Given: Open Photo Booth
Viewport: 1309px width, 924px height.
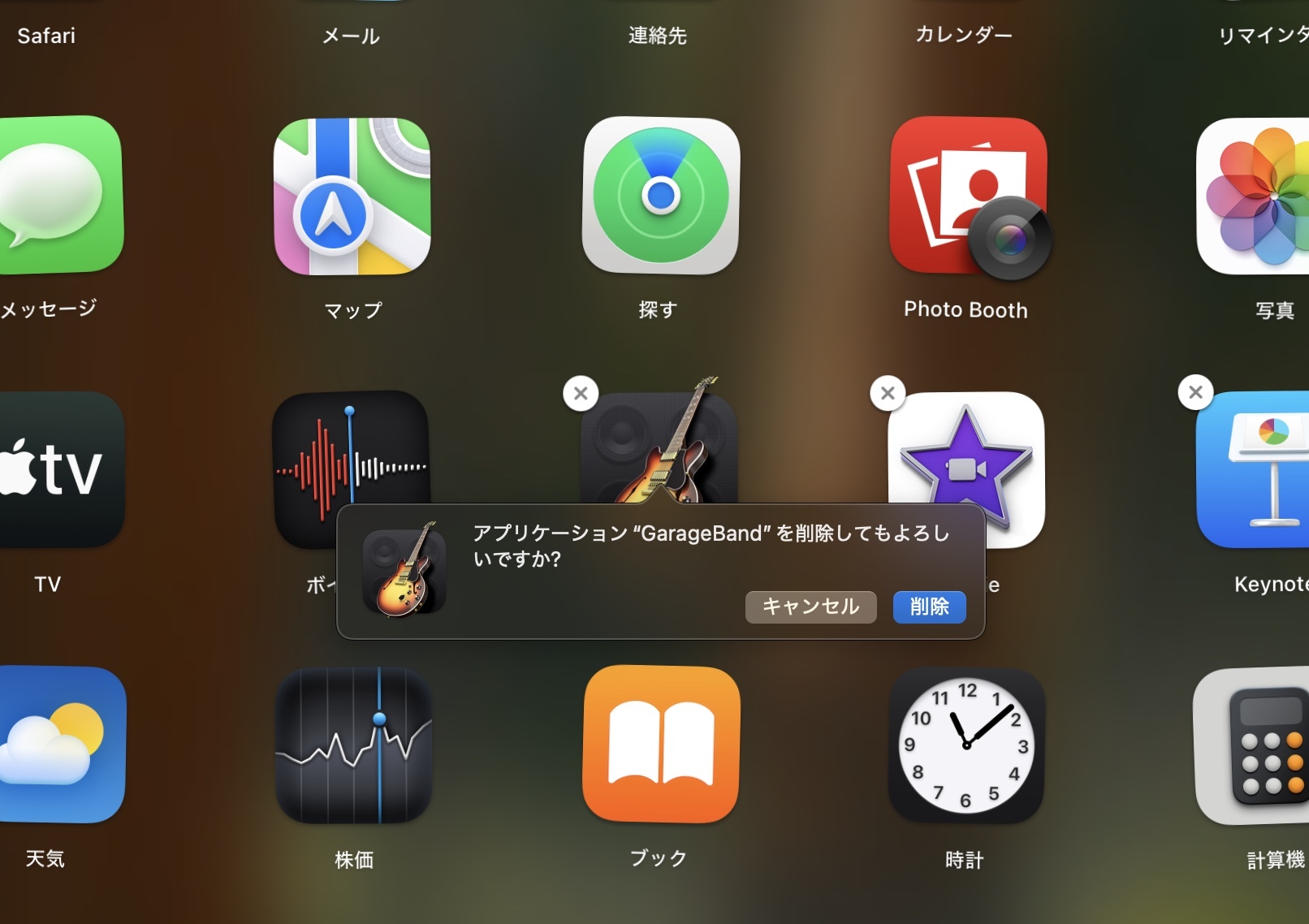Looking at the screenshot, I should click(967, 197).
